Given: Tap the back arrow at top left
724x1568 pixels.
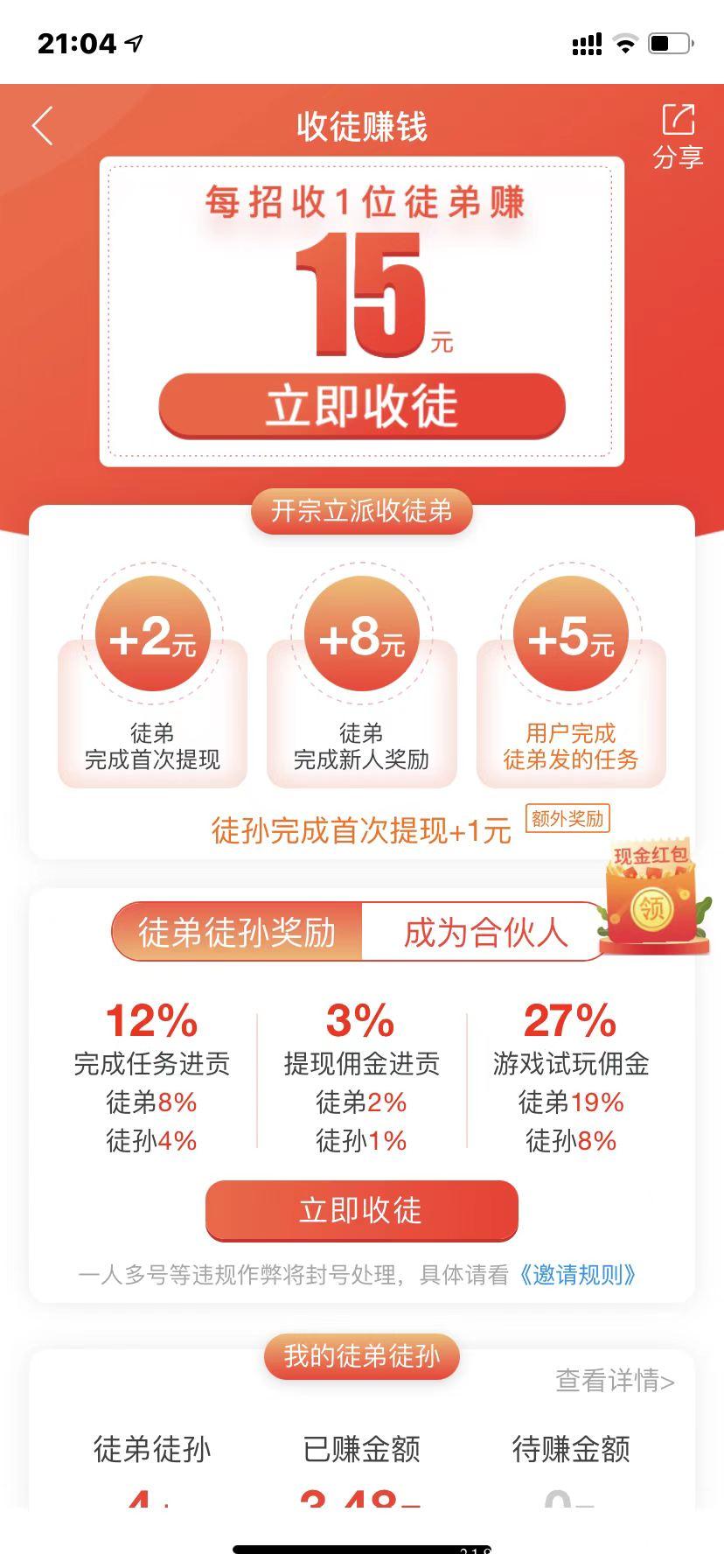Looking at the screenshot, I should pyautogui.click(x=41, y=125).
